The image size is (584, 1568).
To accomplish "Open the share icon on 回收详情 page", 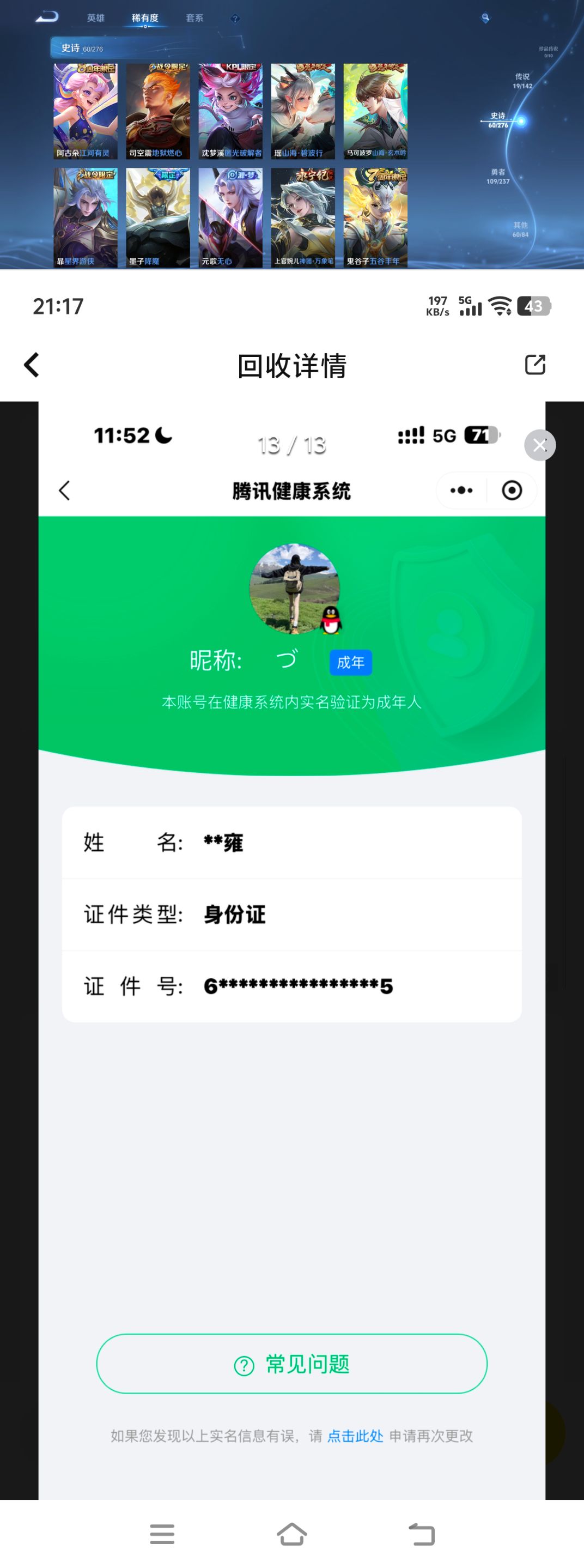I will click(536, 365).
